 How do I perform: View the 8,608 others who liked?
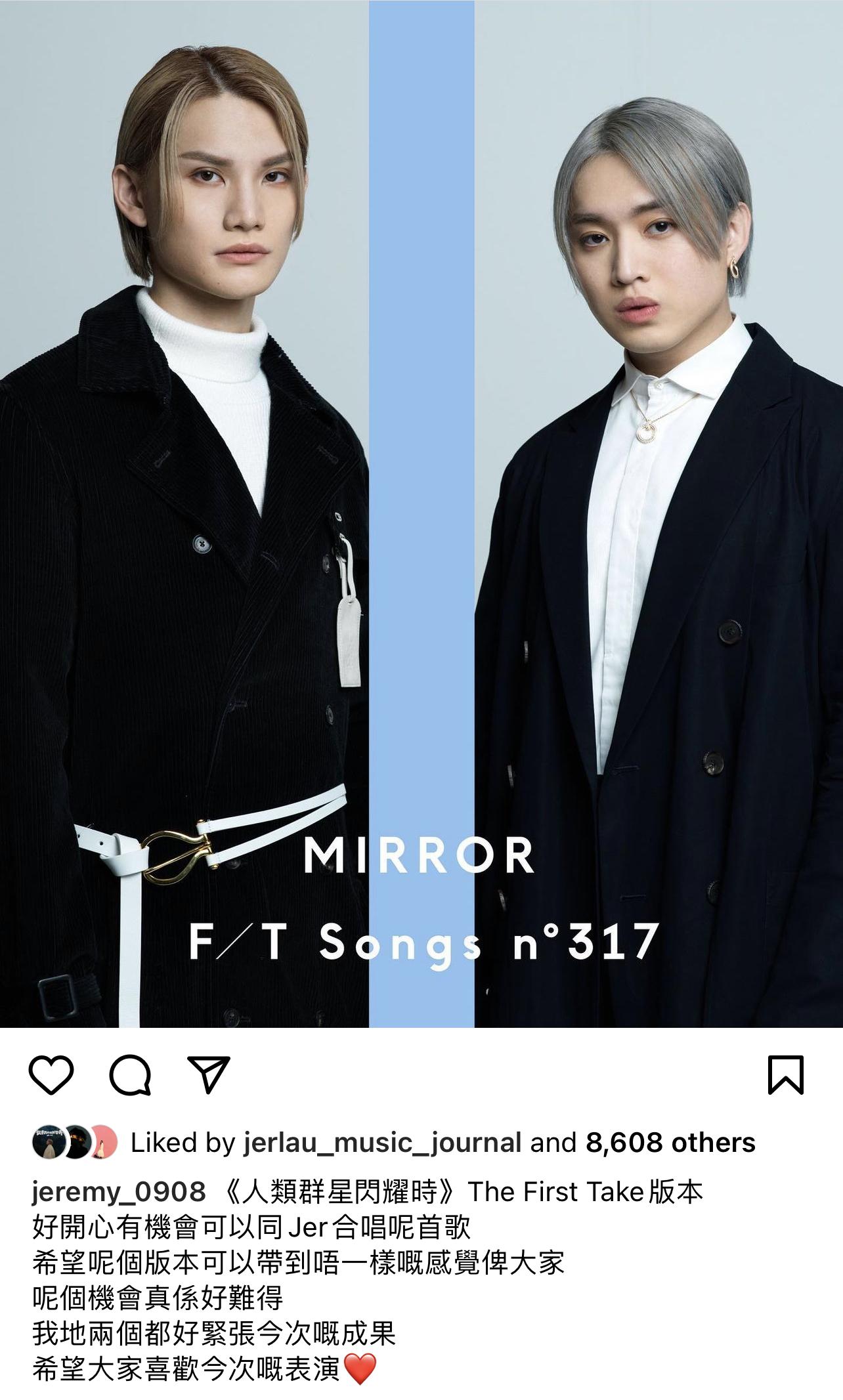[670, 1143]
